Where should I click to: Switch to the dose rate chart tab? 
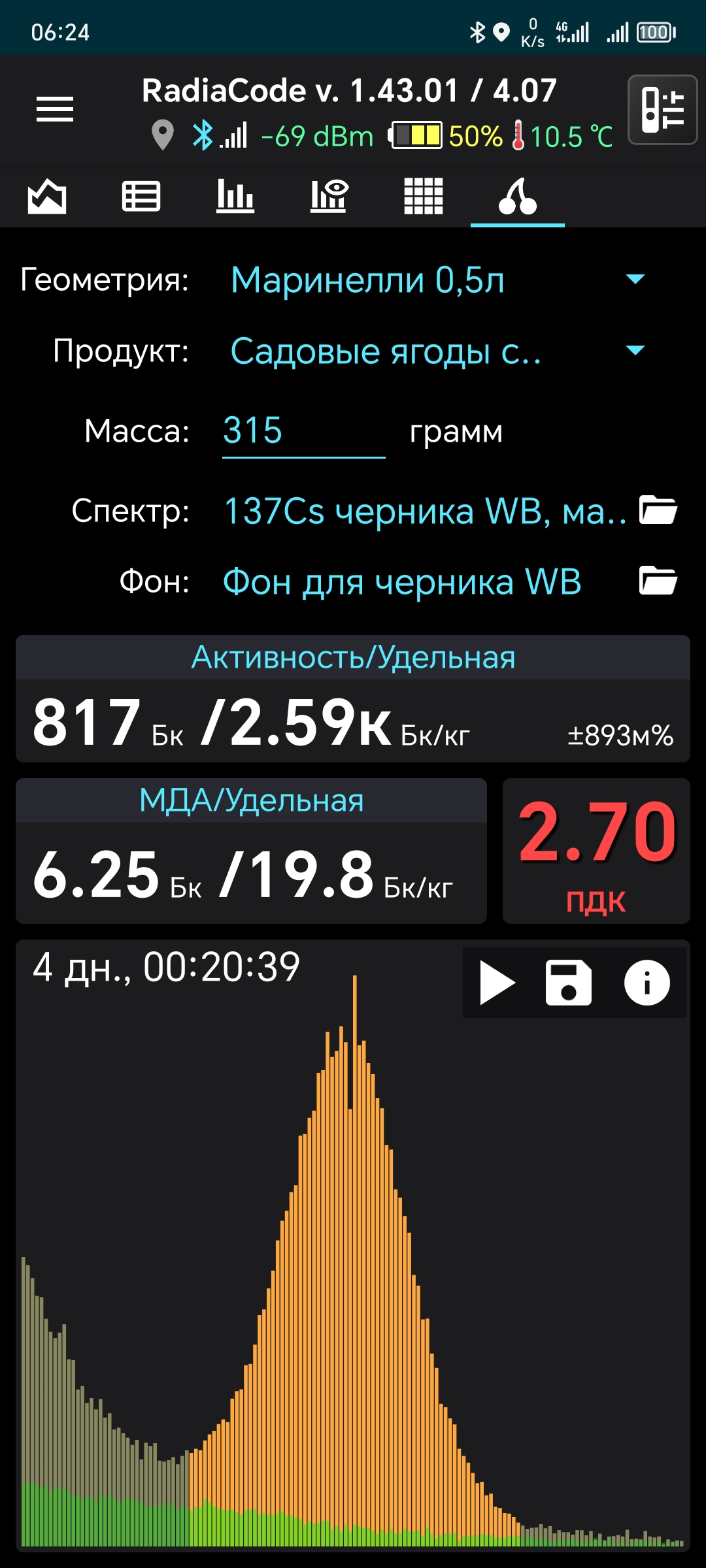point(47,196)
